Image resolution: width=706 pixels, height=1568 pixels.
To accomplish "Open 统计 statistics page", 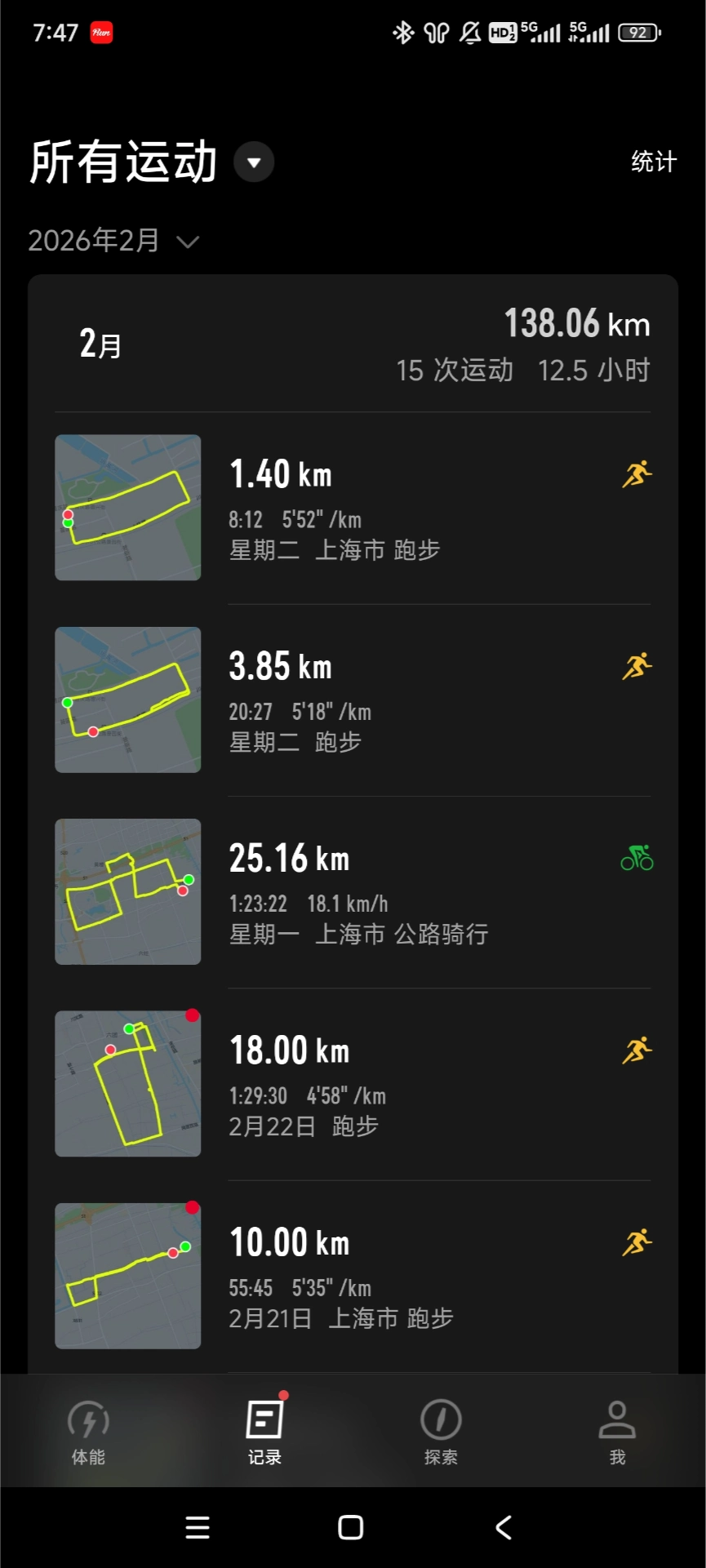I will pos(653,162).
